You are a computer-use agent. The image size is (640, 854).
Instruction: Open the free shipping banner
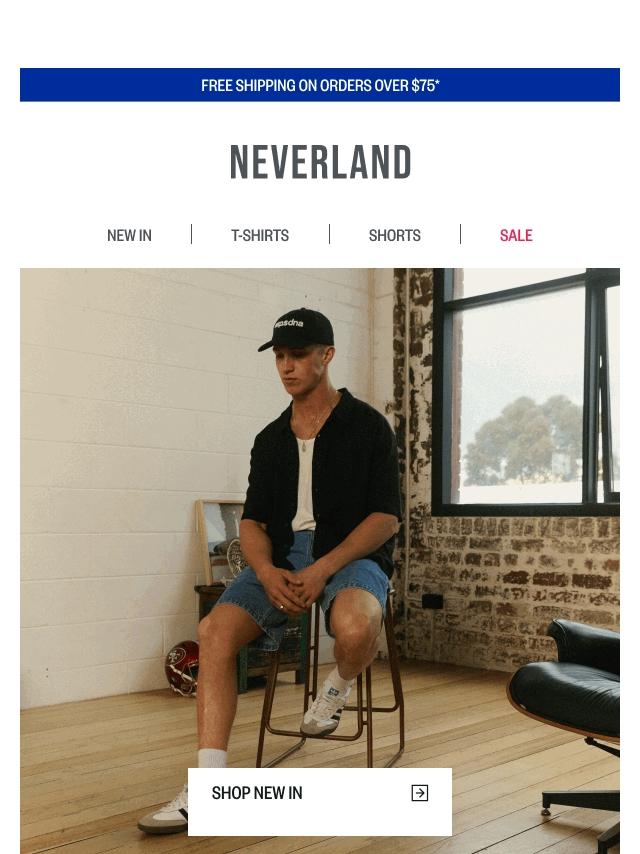pos(320,85)
